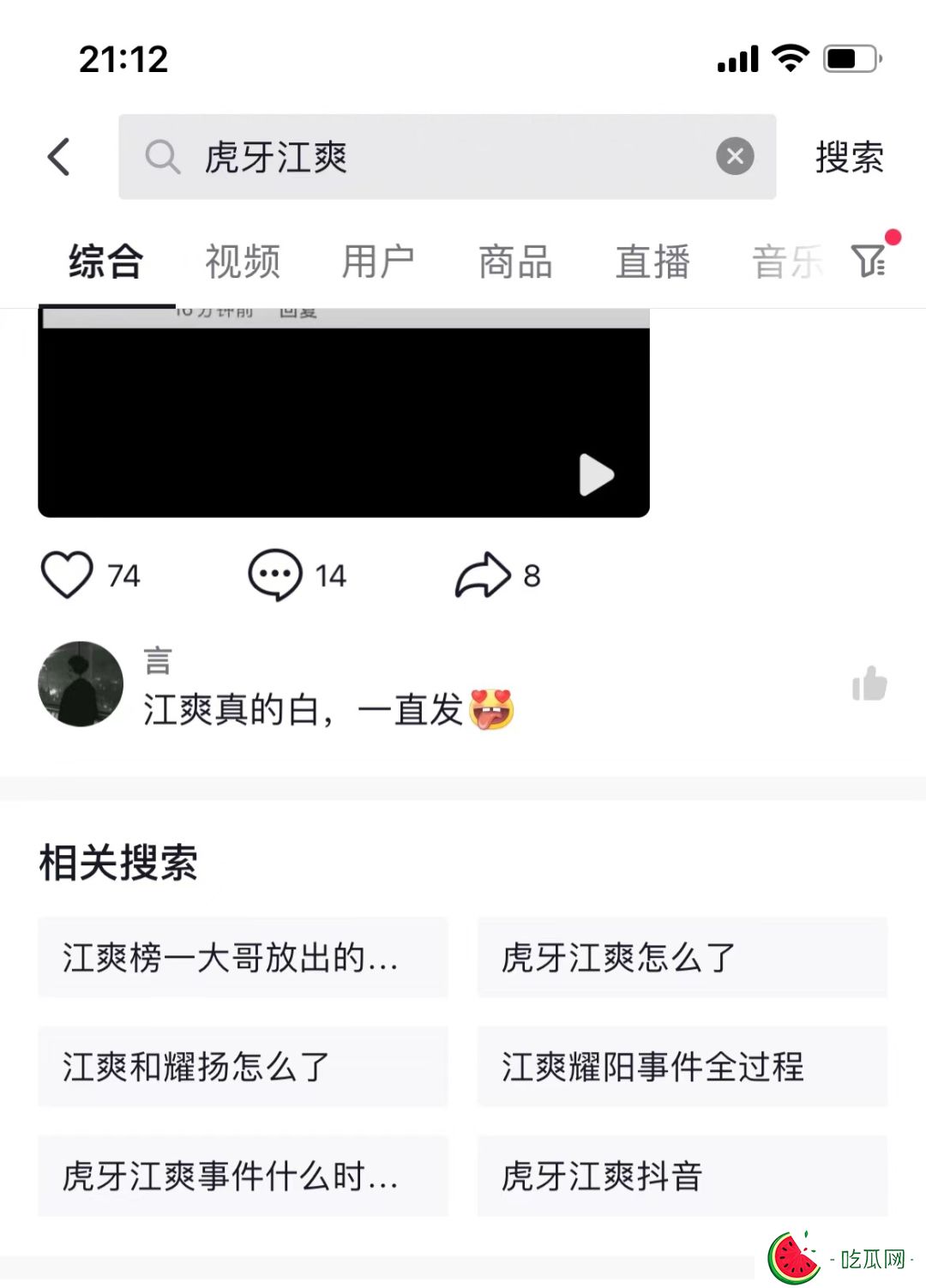Clear the search text
926x1288 pixels.
pyautogui.click(x=735, y=157)
